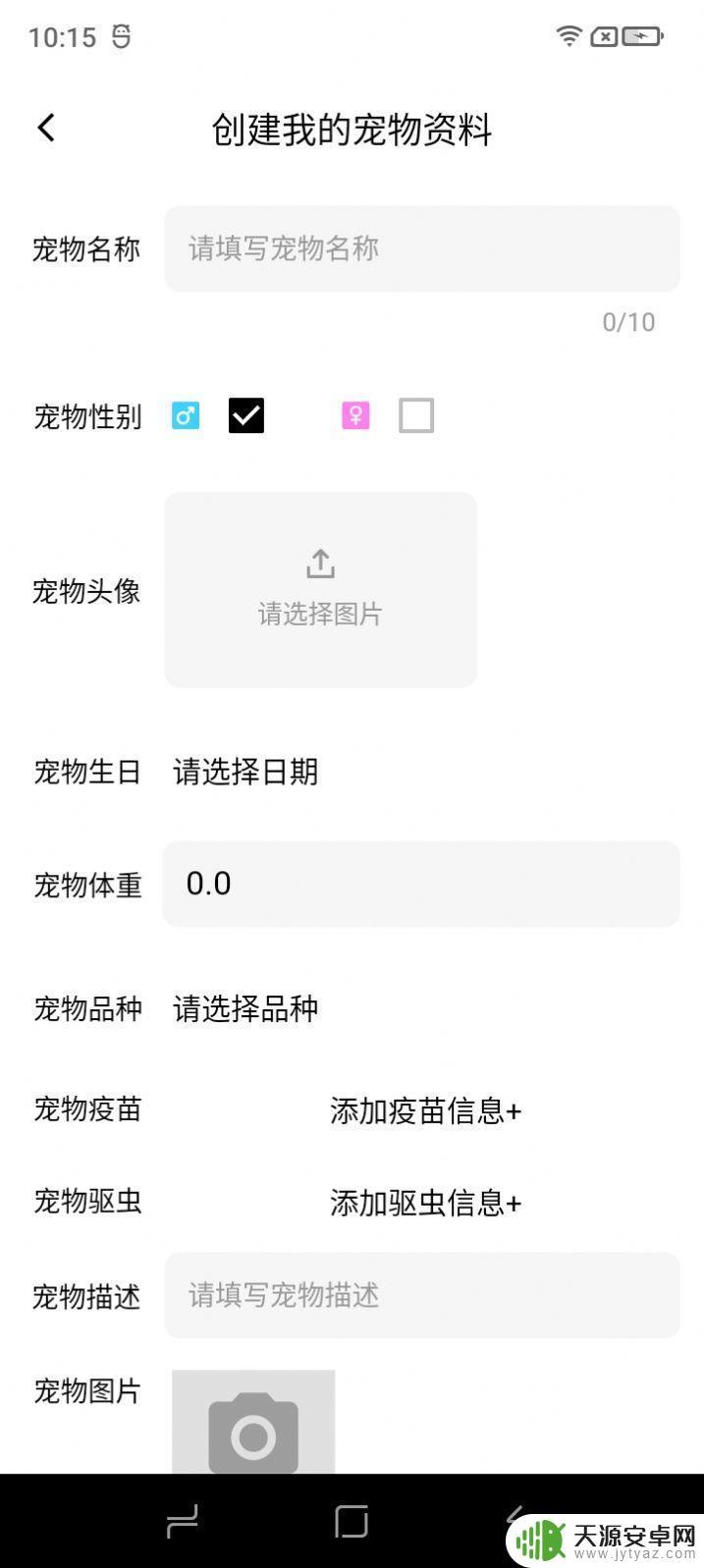Open the system recent apps button
The image size is (704, 1568).
[183, 1521]
